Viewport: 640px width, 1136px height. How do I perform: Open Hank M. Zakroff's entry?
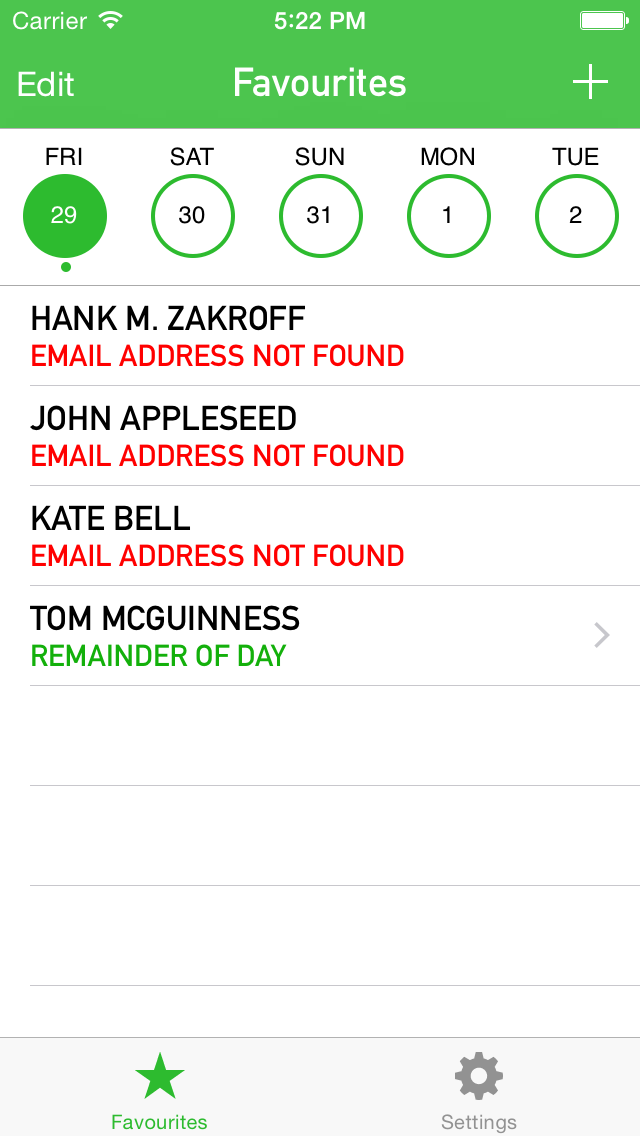tap(320, 336)
